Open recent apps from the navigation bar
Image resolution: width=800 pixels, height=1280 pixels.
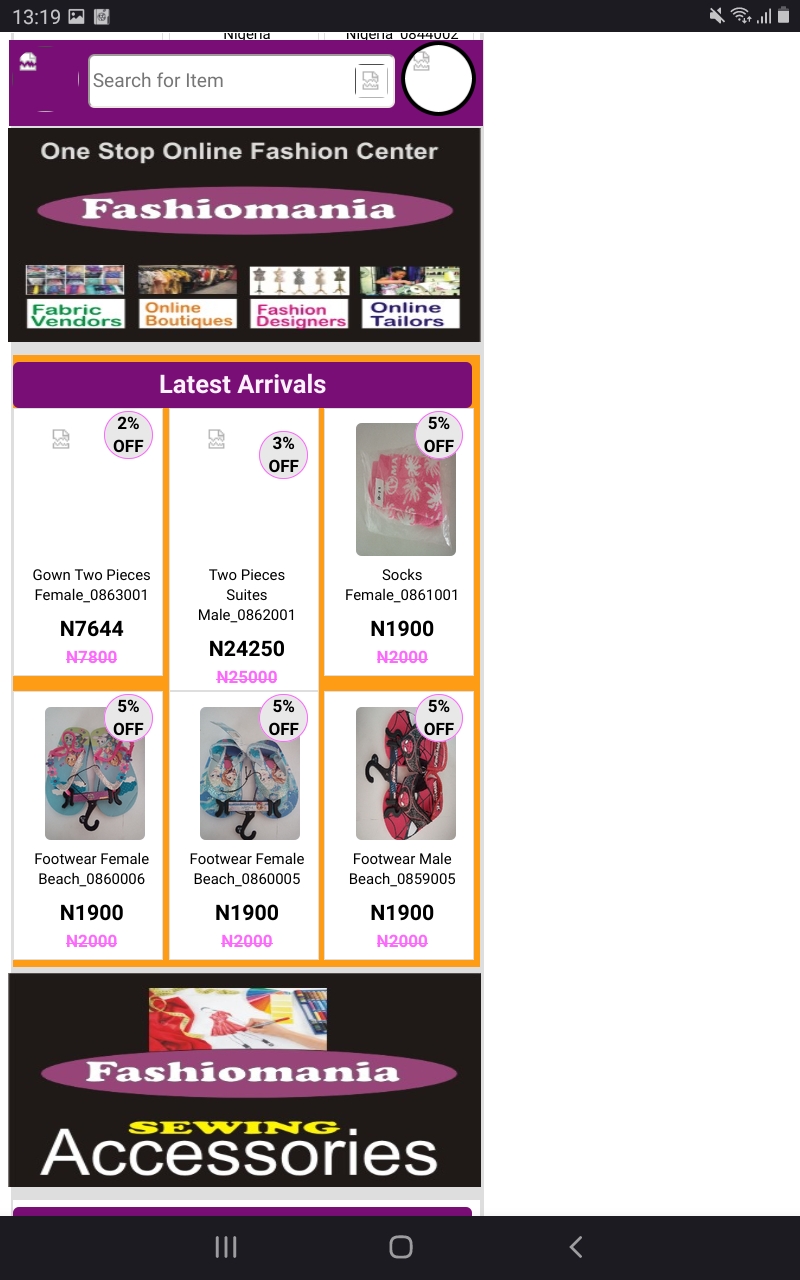(226, 1247)
